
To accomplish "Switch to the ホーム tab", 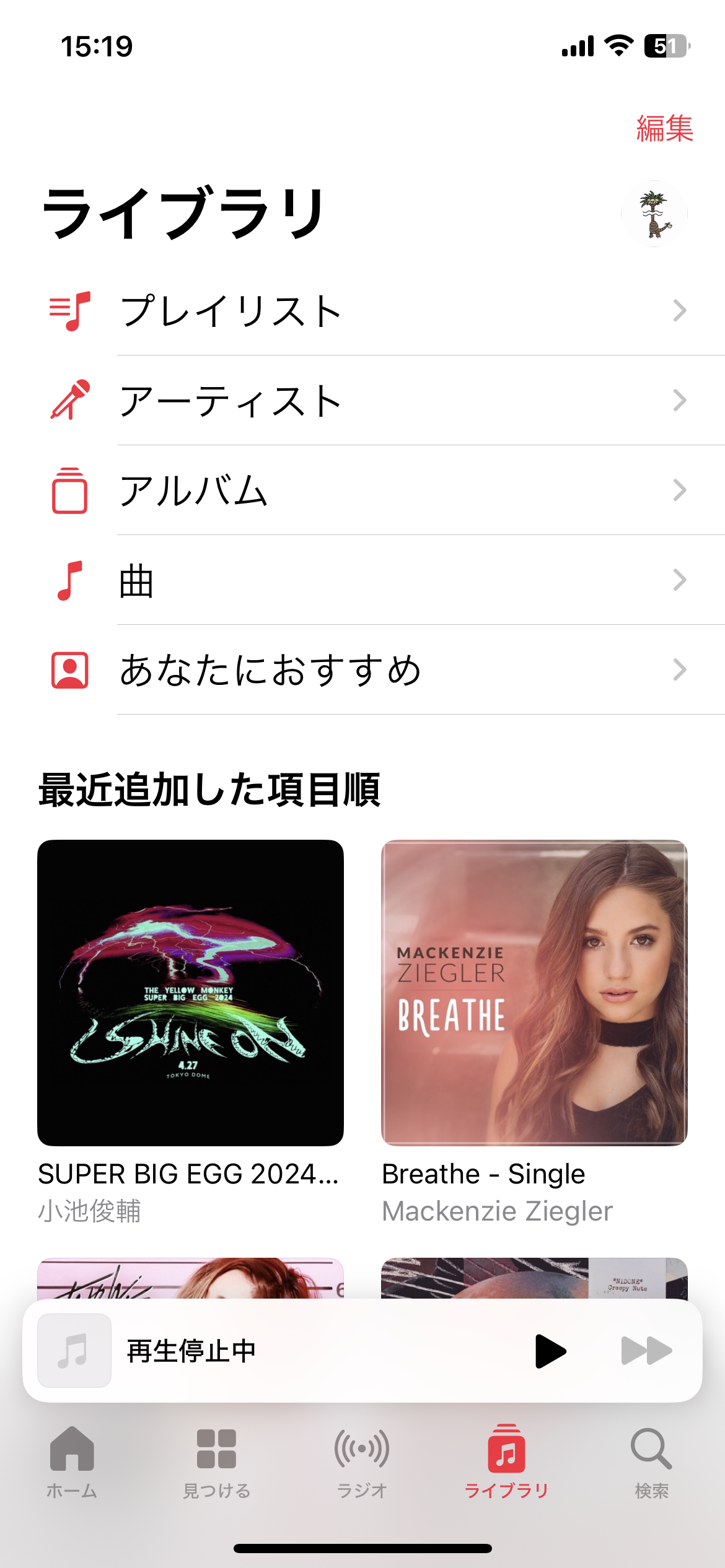I will click(72, 1461).
